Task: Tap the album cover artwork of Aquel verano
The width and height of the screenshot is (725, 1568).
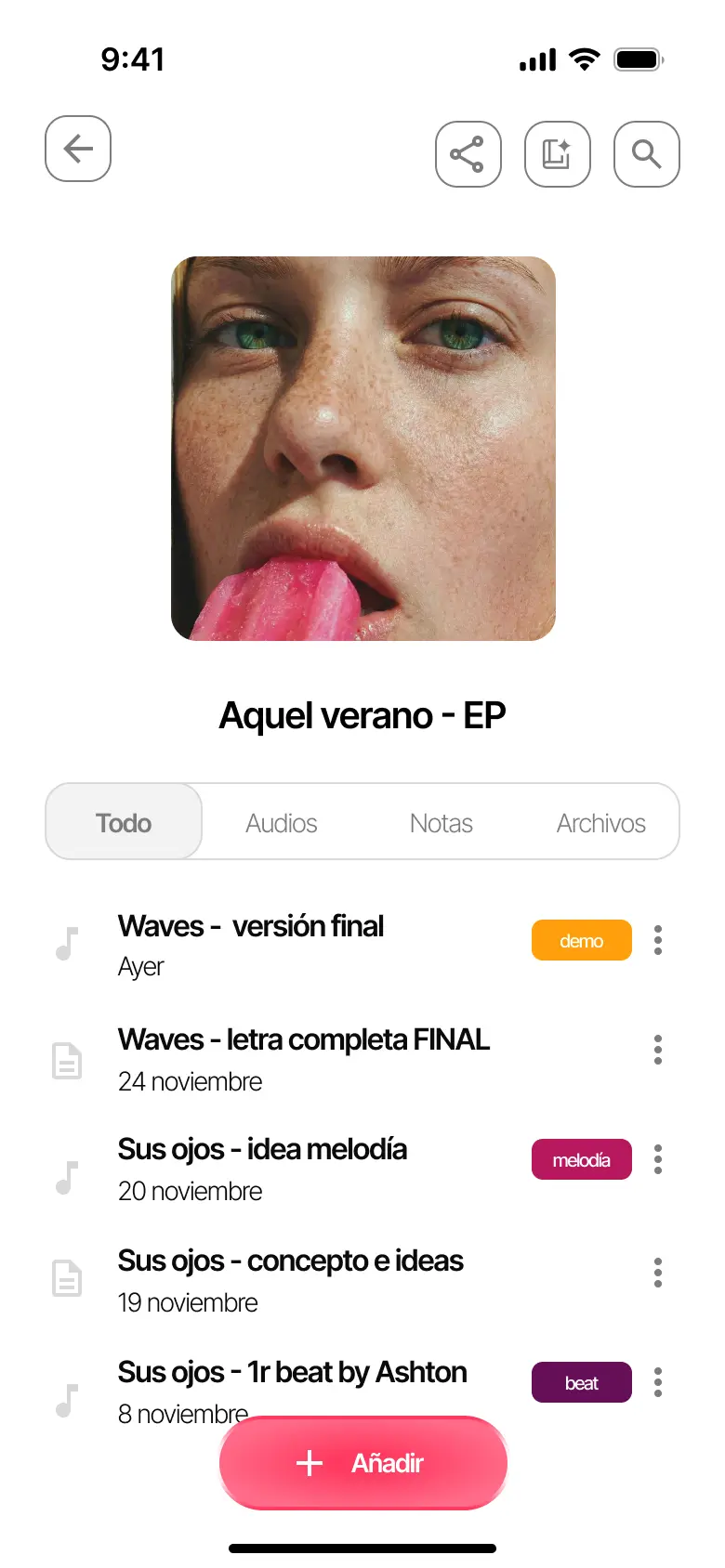Action: point(362,448)
